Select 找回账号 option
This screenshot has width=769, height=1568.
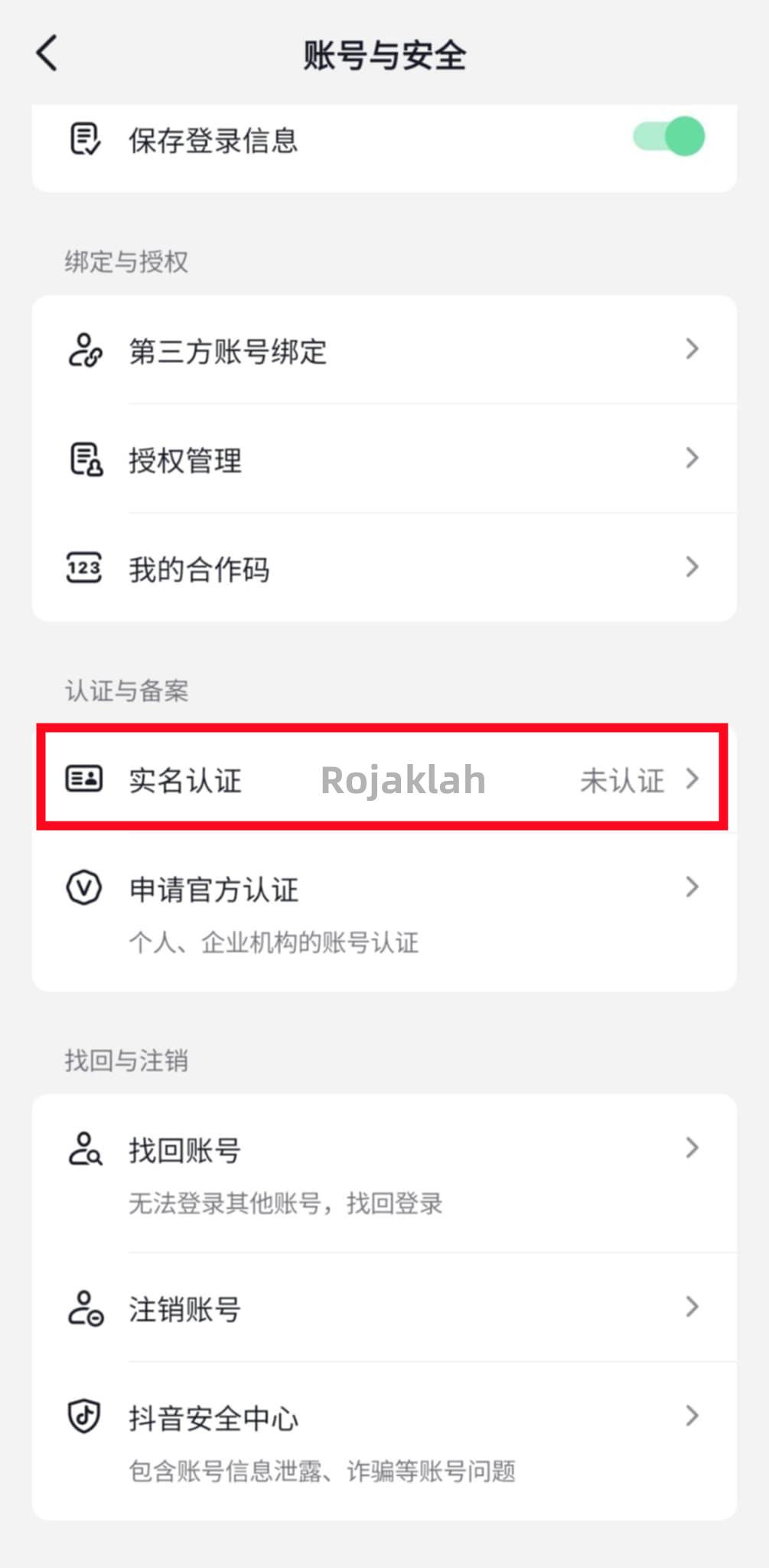(383, 1171)
